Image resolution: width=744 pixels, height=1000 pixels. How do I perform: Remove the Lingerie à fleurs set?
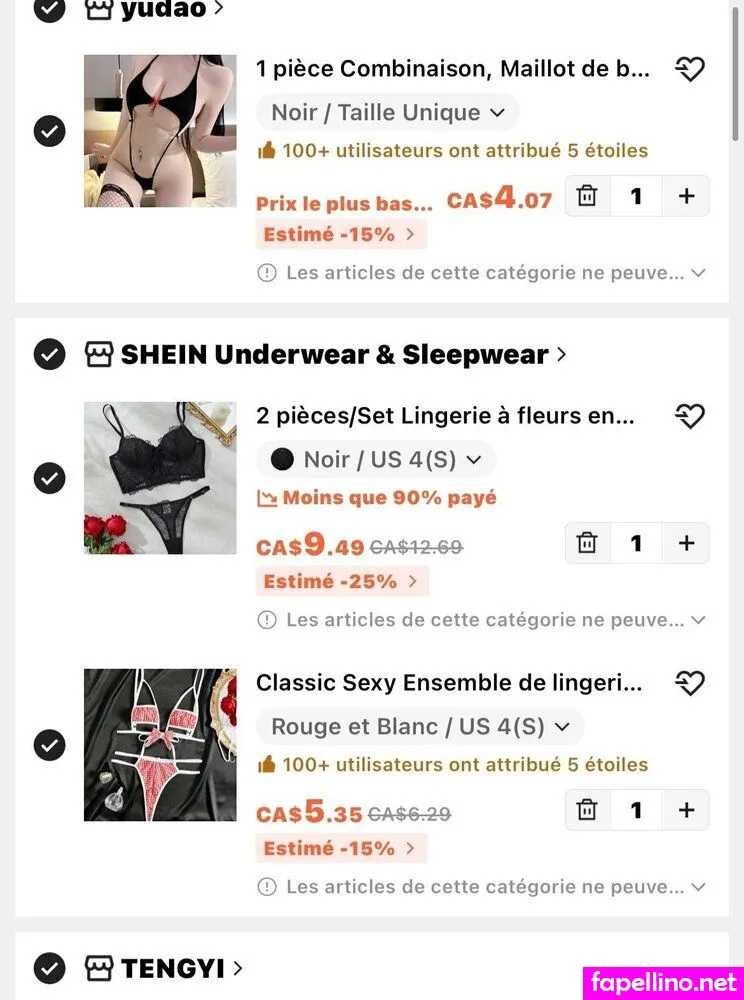tap(587, 543)
